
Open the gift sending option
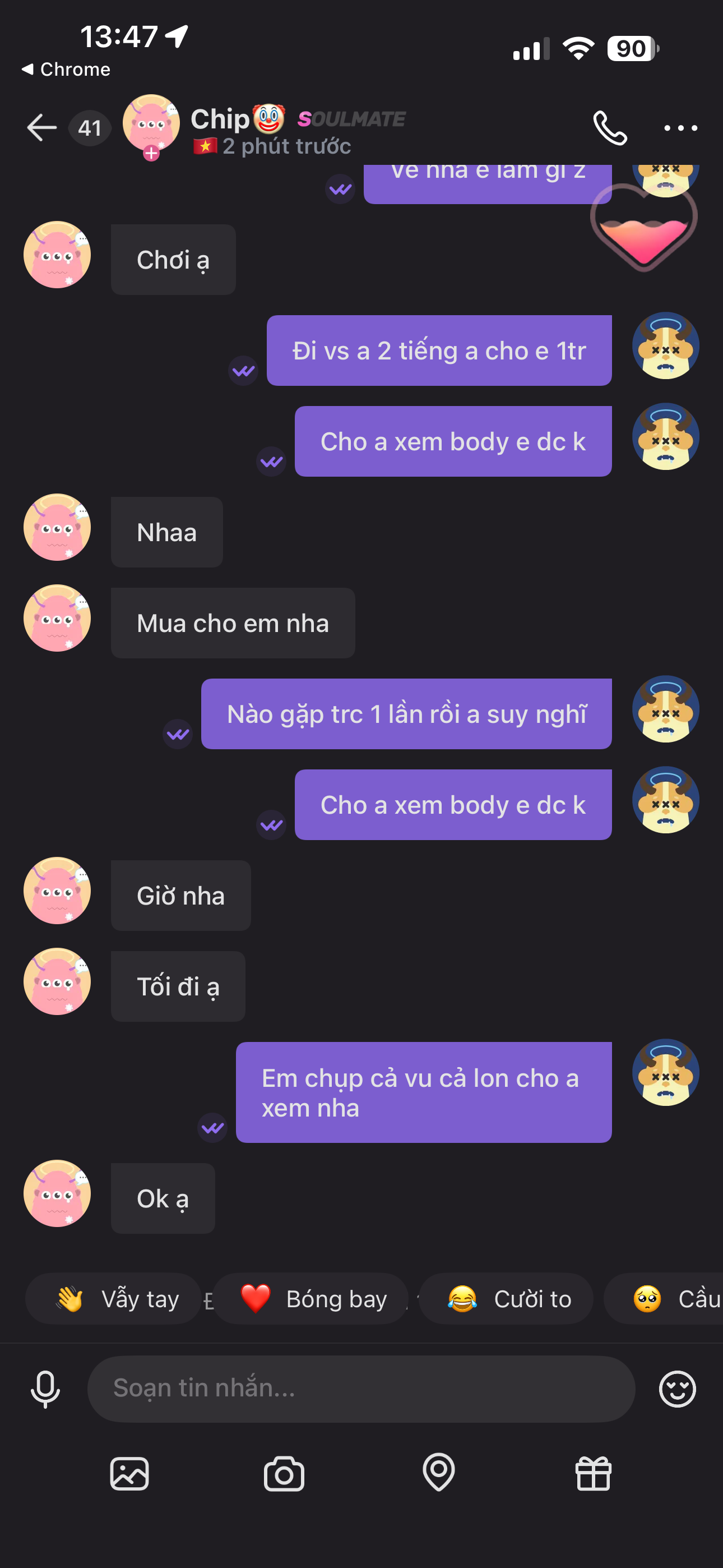click(593, 1474)
